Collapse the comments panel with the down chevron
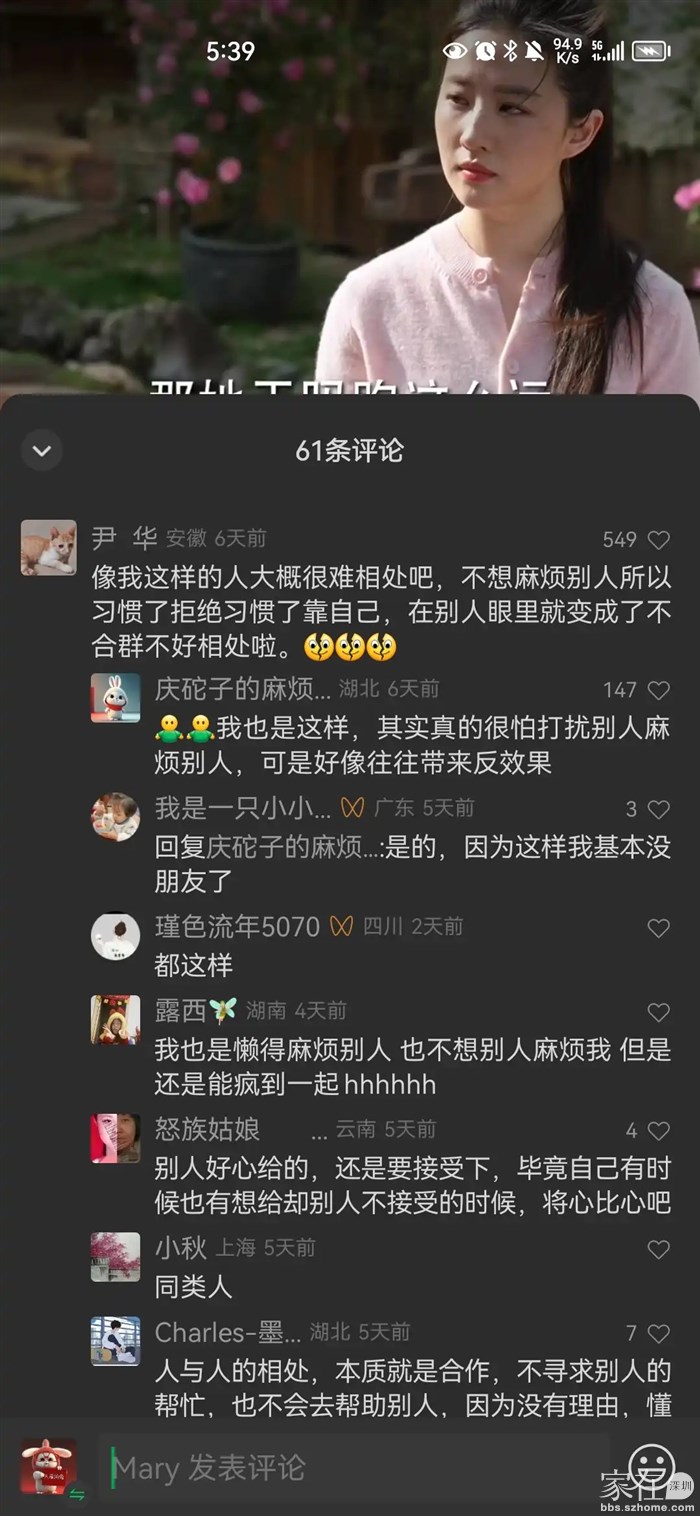Viewport: 700px width, 1516px height. click(x=42, y=451)
